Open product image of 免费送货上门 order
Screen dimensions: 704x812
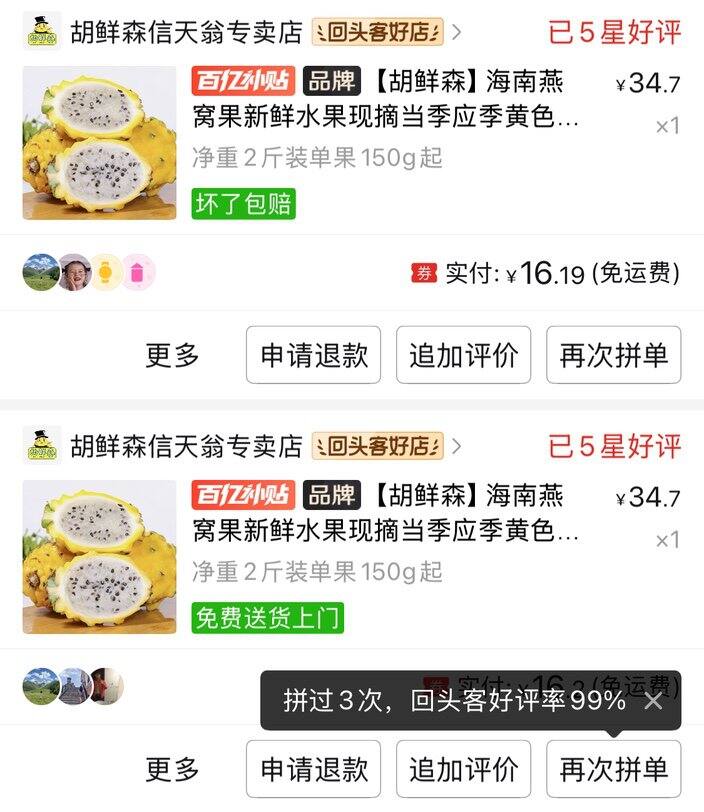coord(99,557)
